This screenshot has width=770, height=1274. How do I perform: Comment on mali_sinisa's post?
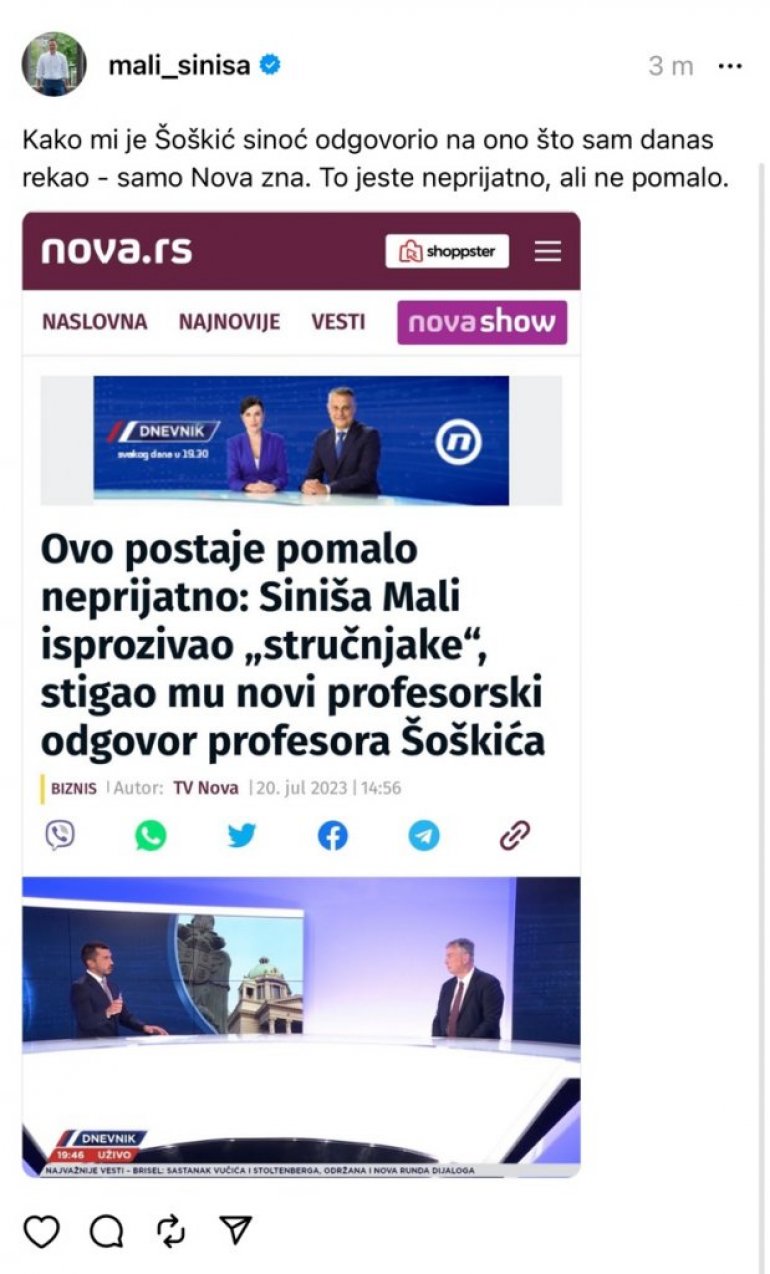(106, 1232)
